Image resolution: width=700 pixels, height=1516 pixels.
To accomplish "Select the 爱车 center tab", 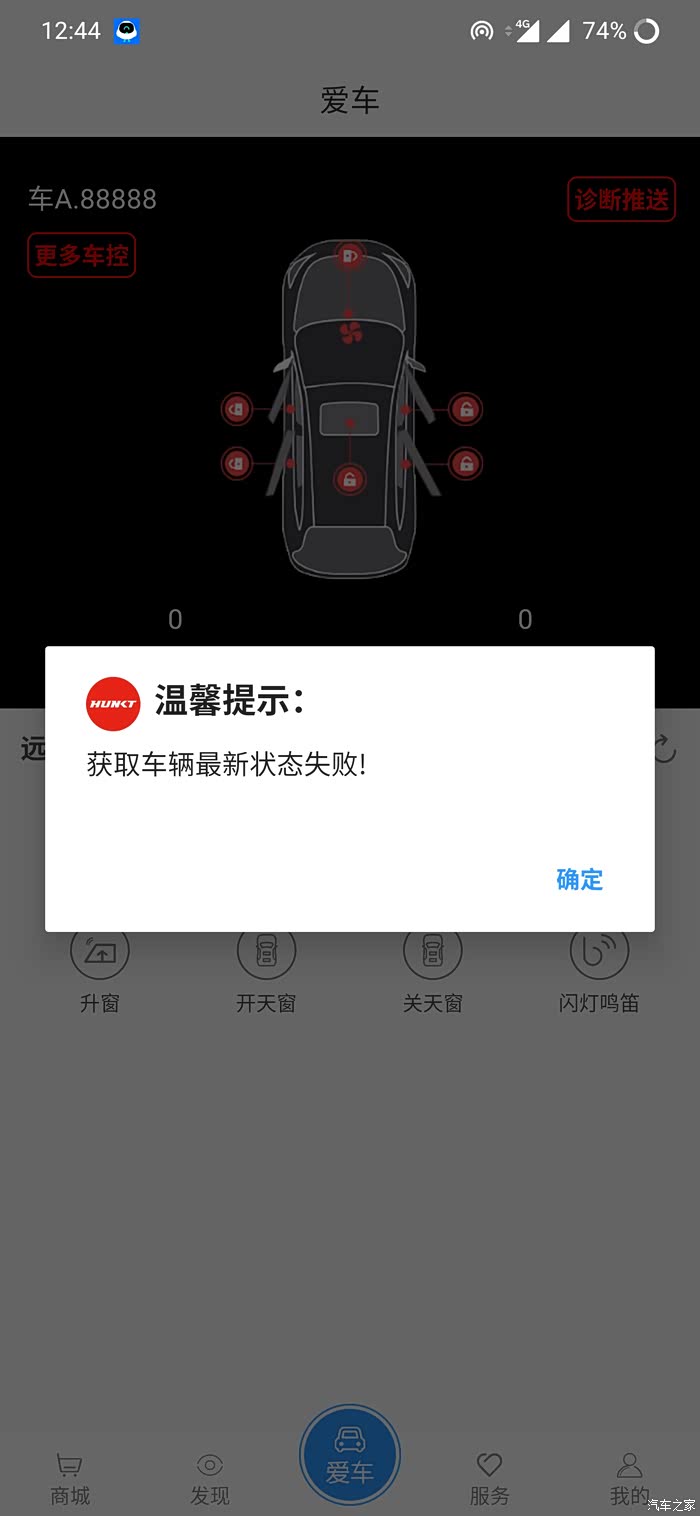I will [350, 1456].
